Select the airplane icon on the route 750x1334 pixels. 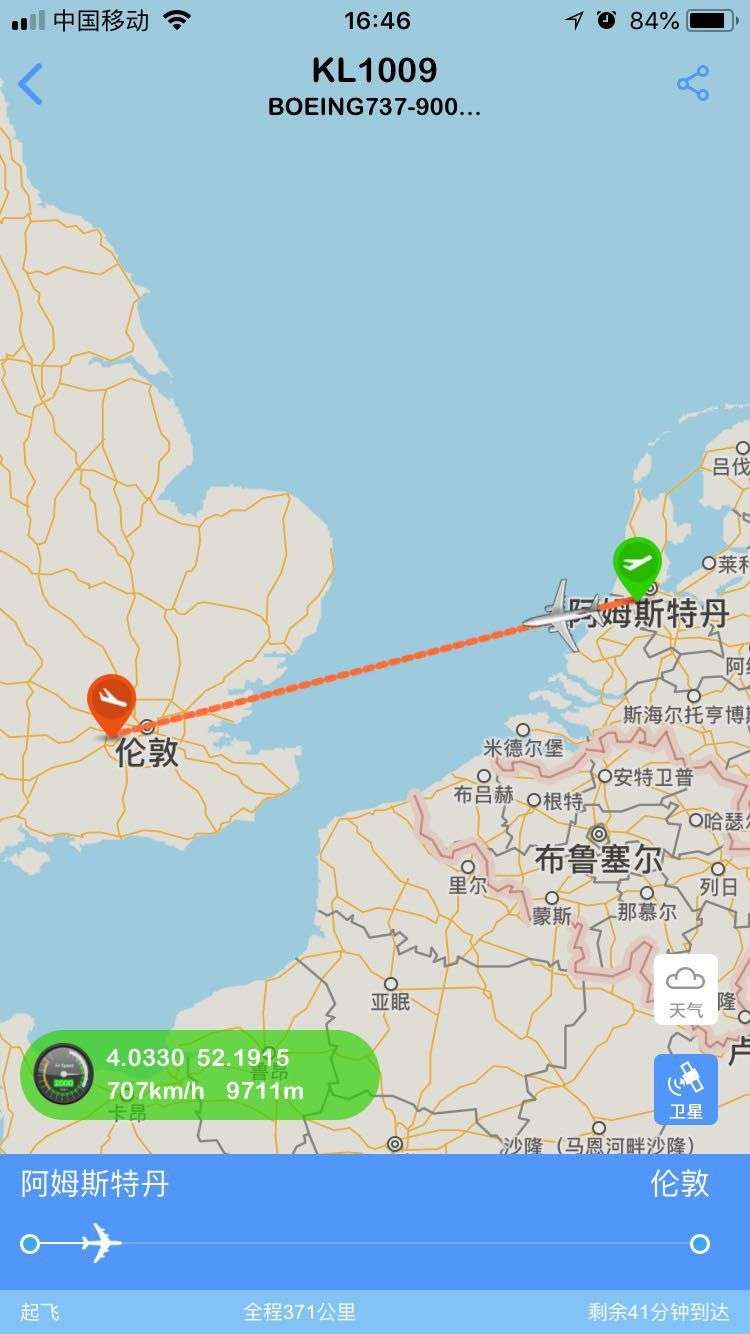561,613
